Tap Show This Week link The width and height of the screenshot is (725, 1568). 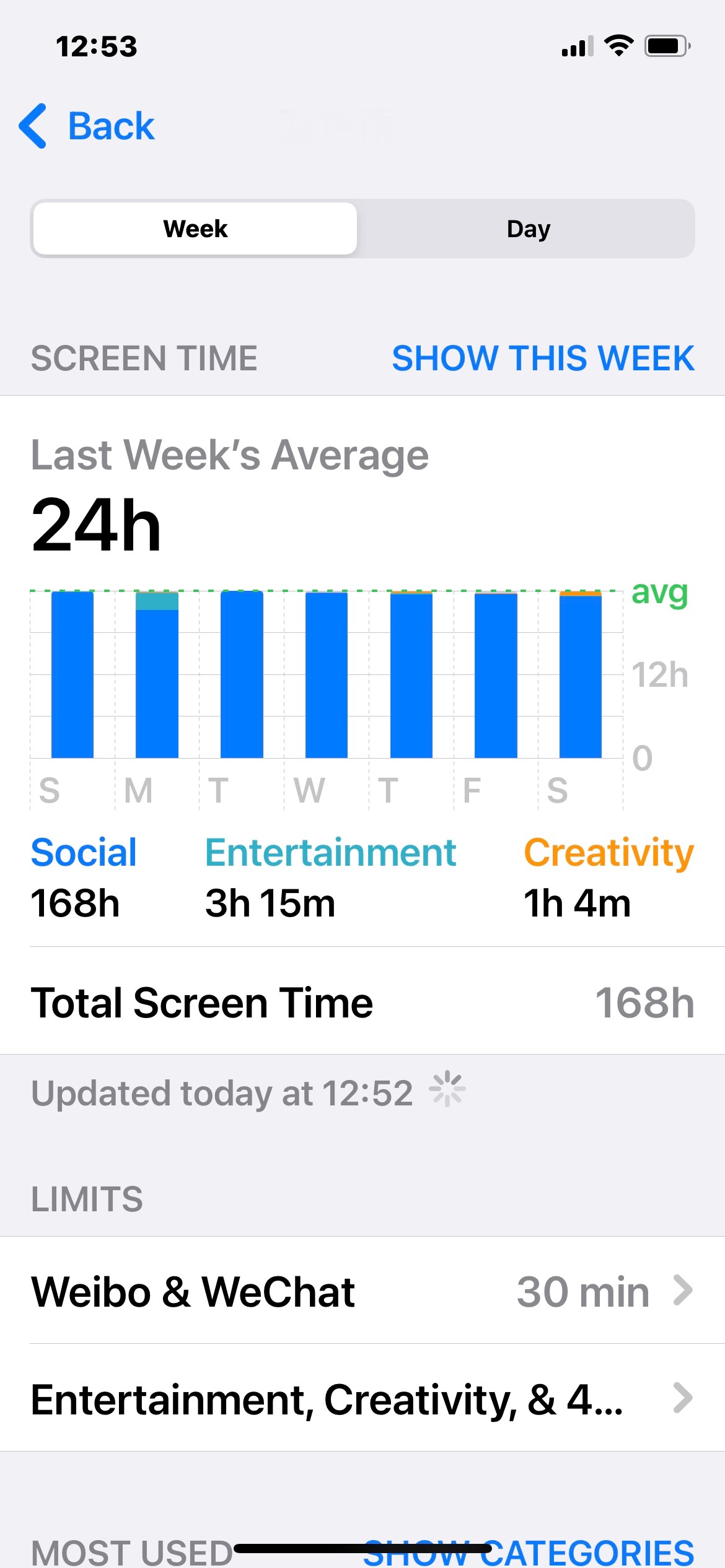pos(543,359)
